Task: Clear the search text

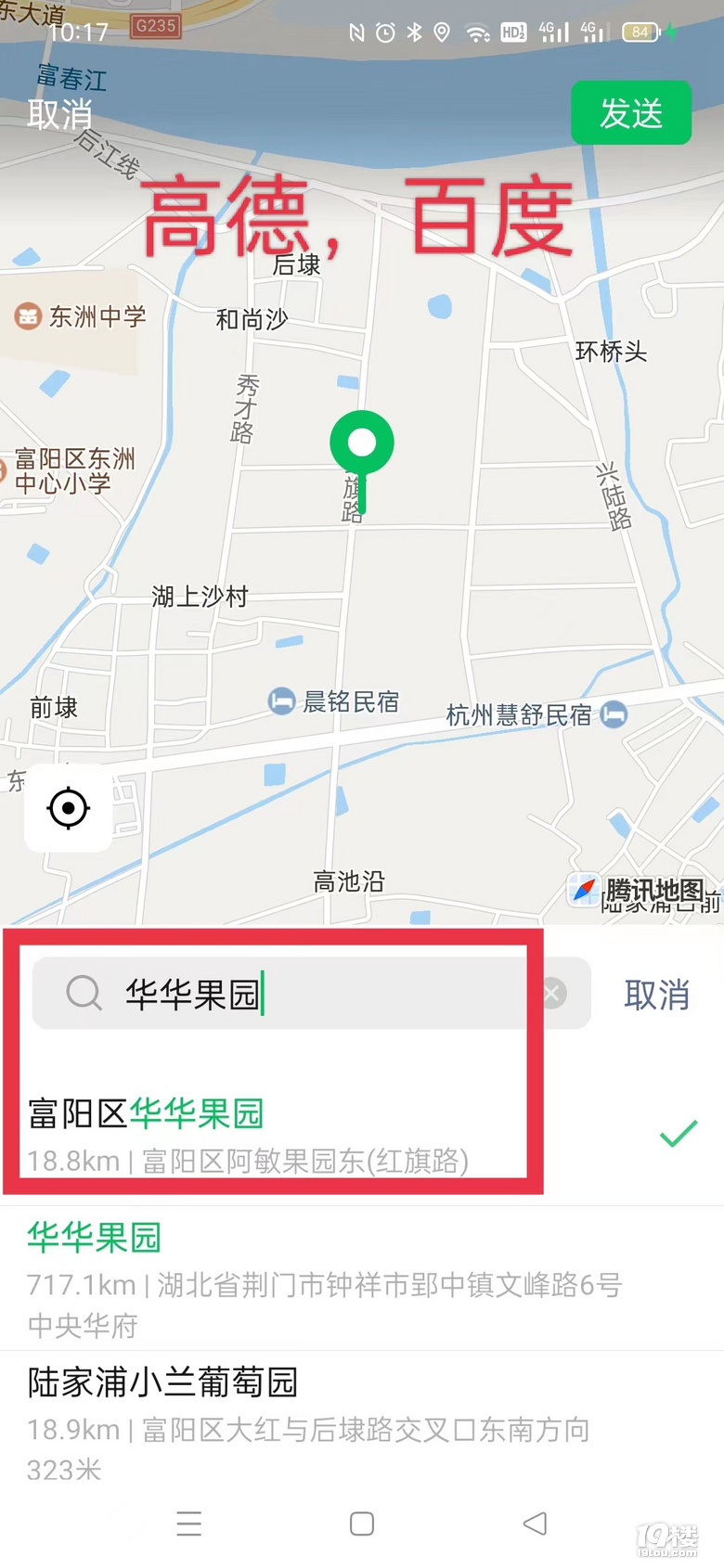Action: [554, 994]
